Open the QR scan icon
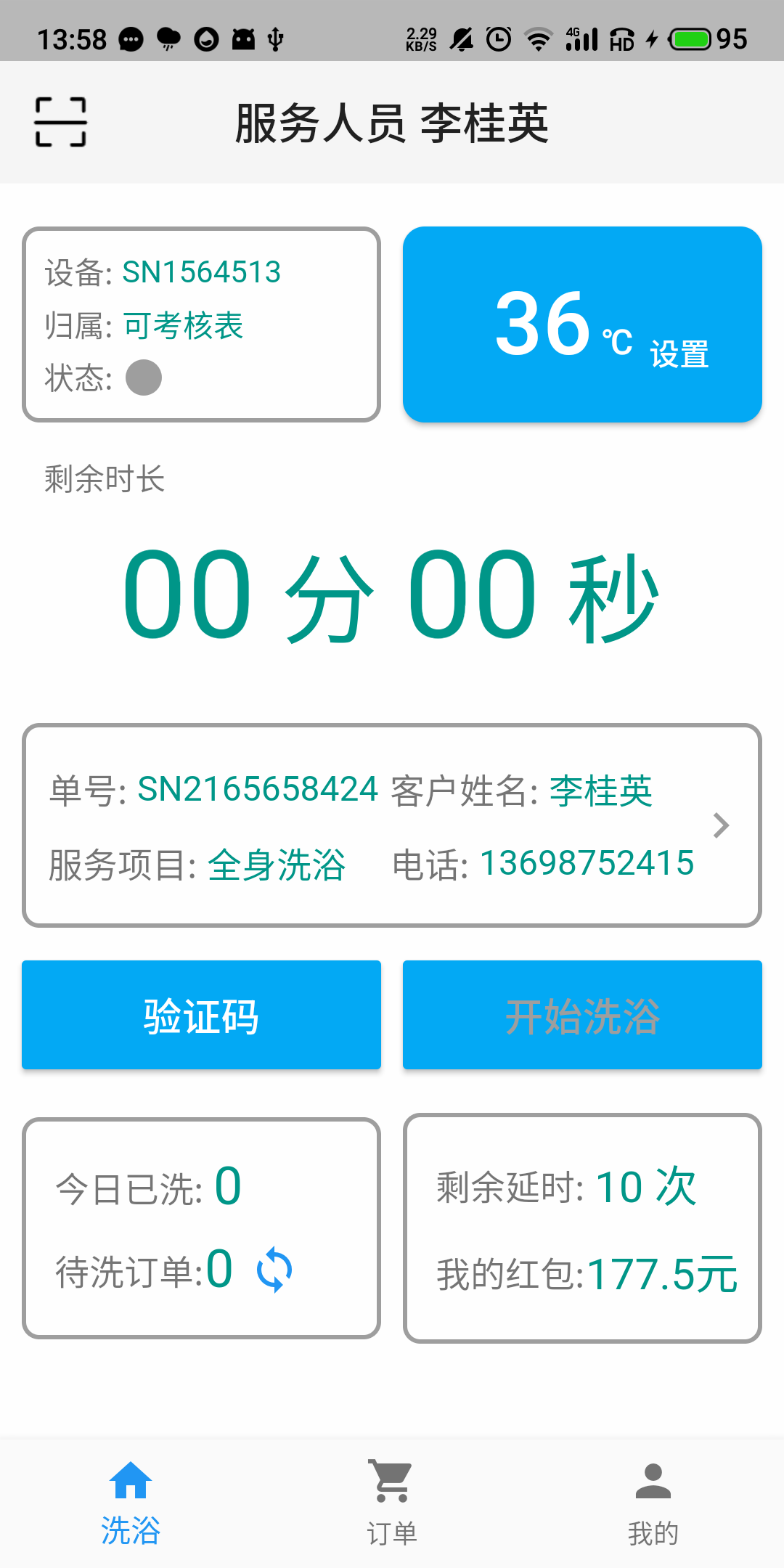784x1568 pixels. tap(61, 122)
